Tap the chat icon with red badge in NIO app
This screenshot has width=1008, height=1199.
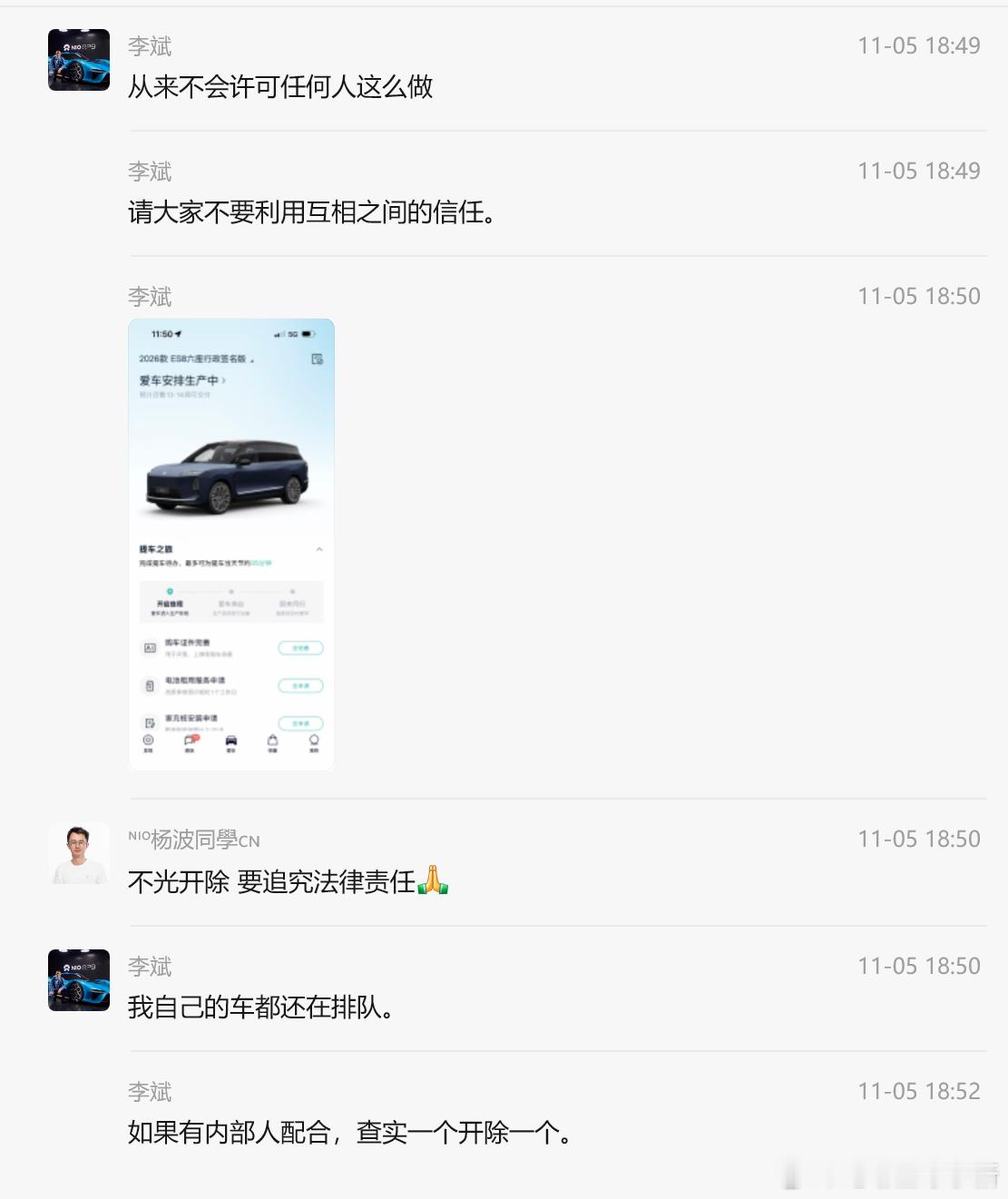tap(190, 739)
